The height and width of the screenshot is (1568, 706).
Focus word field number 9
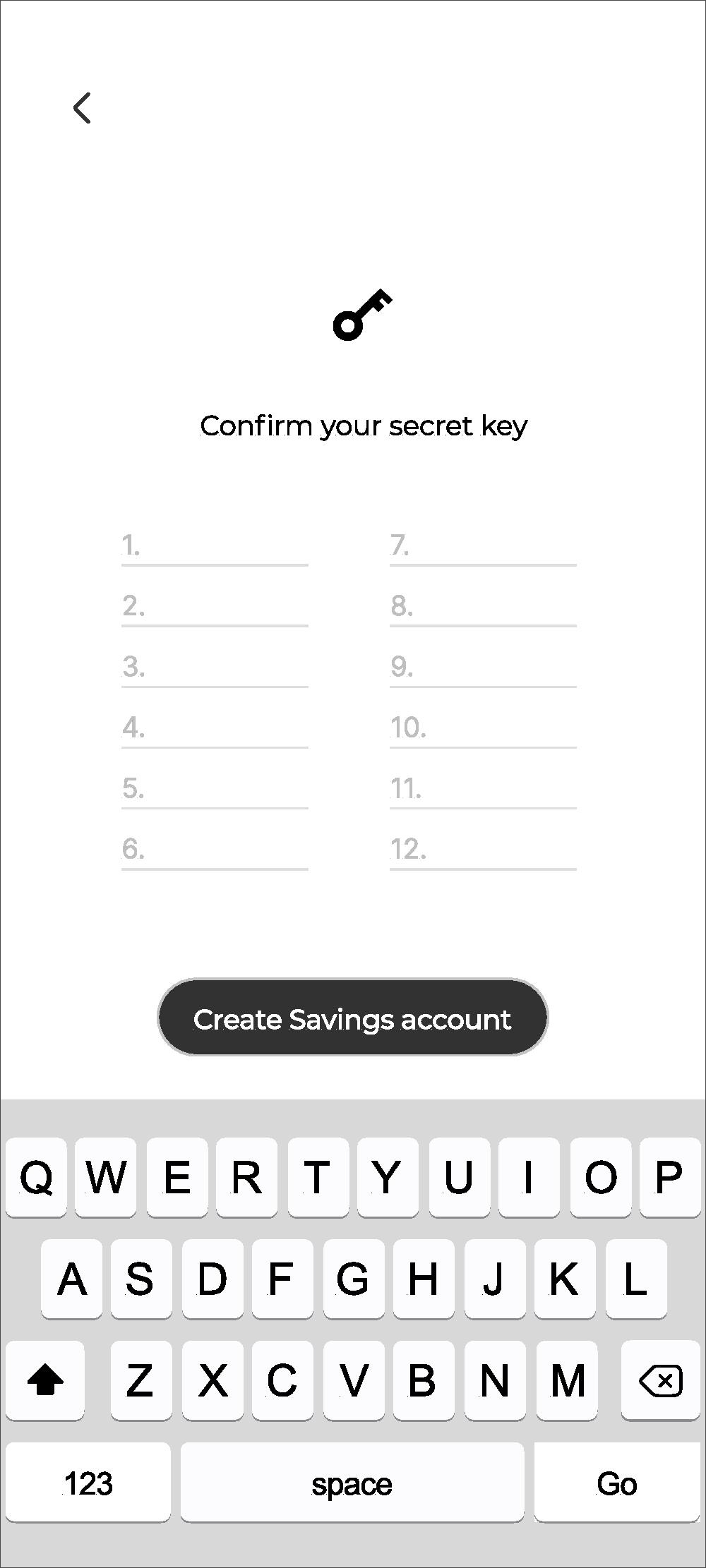coord(483,668)
